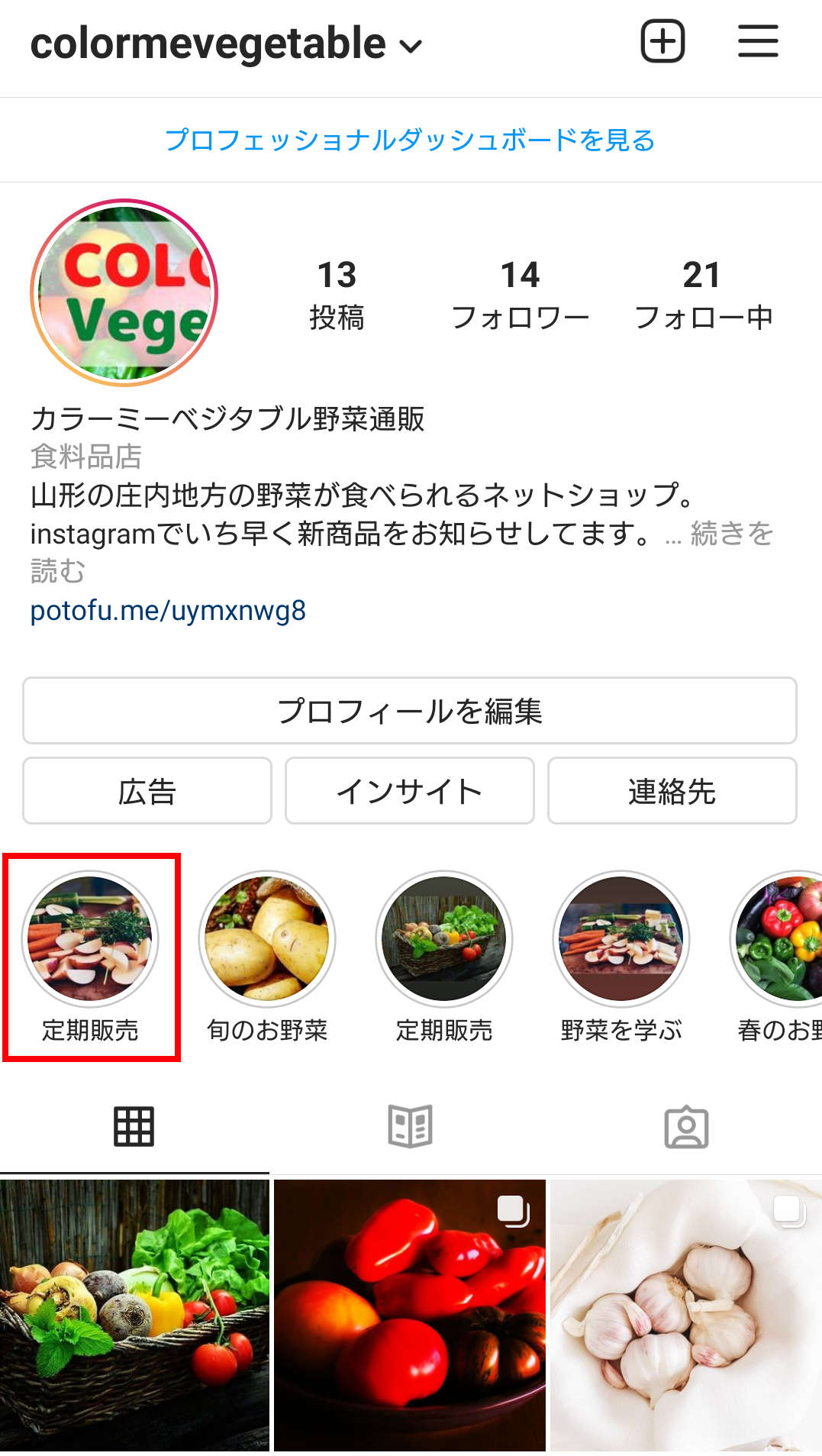Screen dimensions: 822x1456
Task: Open 連絡先 (contact) options
Action: pyautogui.click(x=672, y=791)
